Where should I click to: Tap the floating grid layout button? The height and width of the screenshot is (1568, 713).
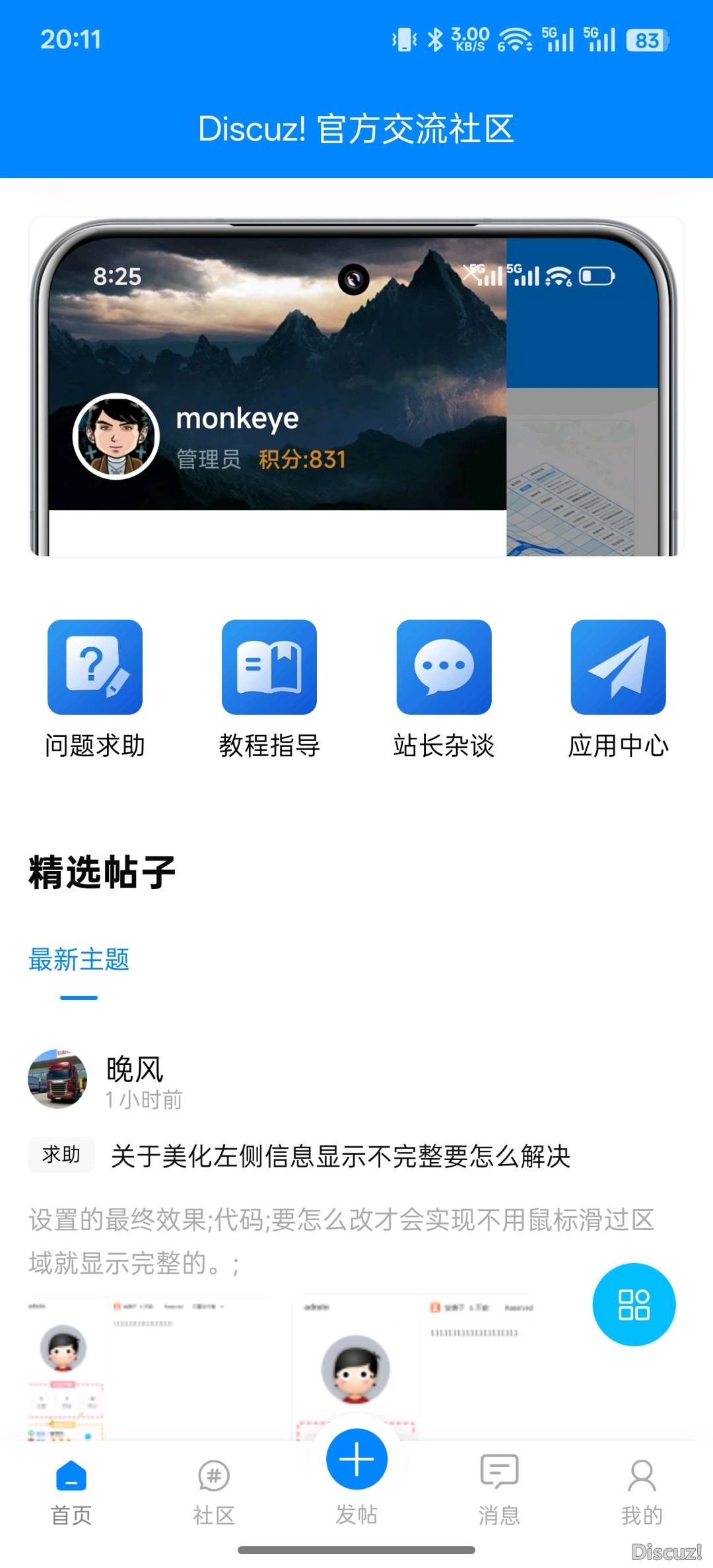pyautogui.click(x=634, y=1305)
